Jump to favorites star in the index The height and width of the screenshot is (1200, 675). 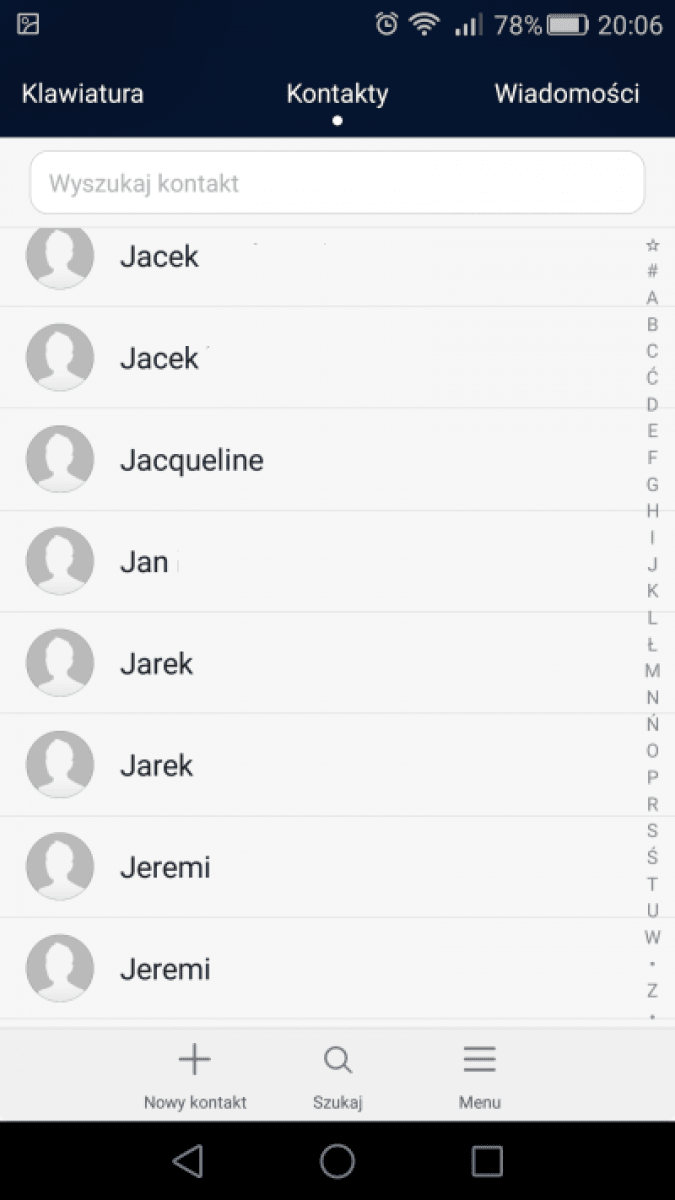[x=652, y=245]
